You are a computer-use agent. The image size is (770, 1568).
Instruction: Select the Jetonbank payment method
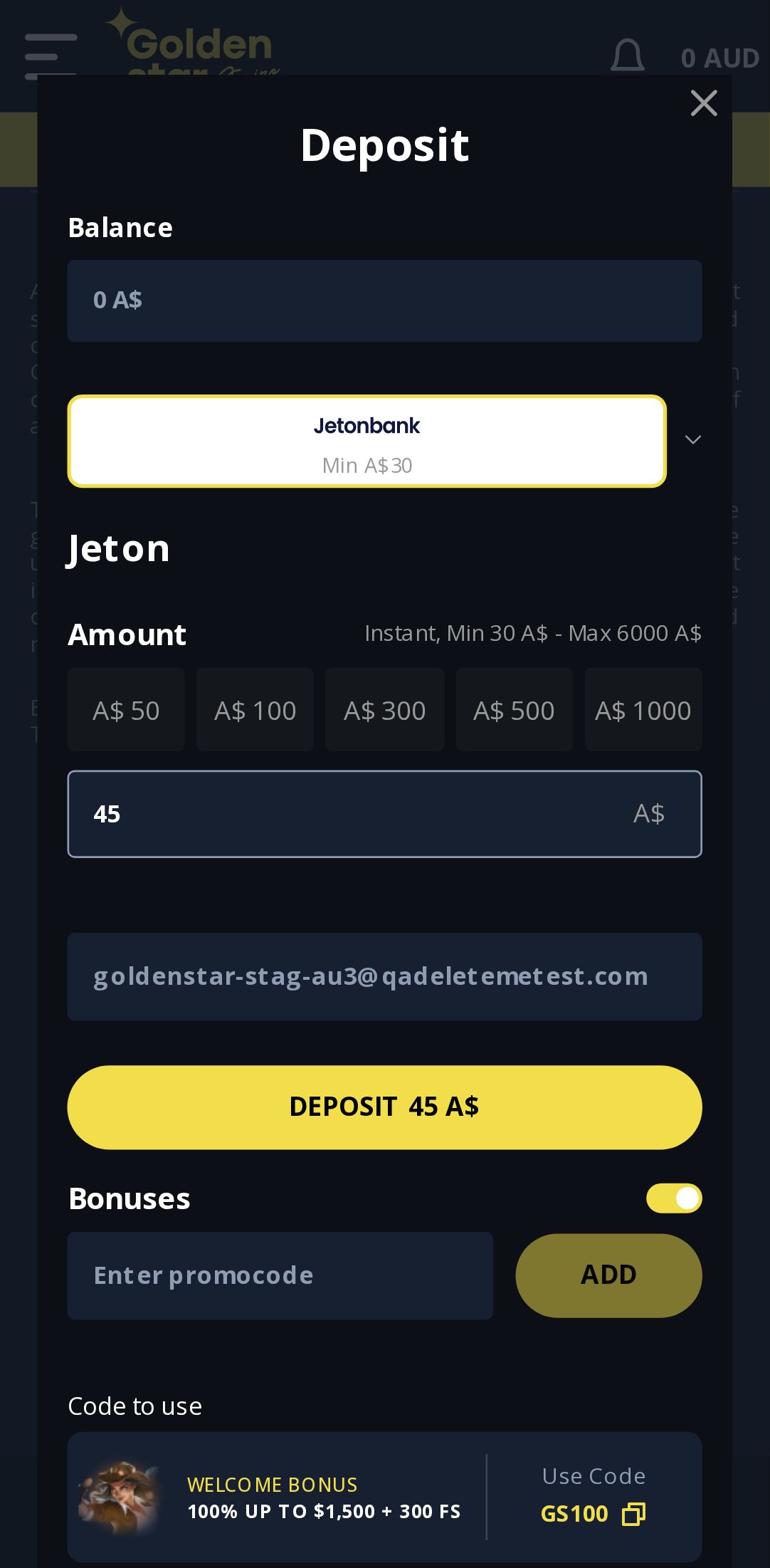coord(366,441)
